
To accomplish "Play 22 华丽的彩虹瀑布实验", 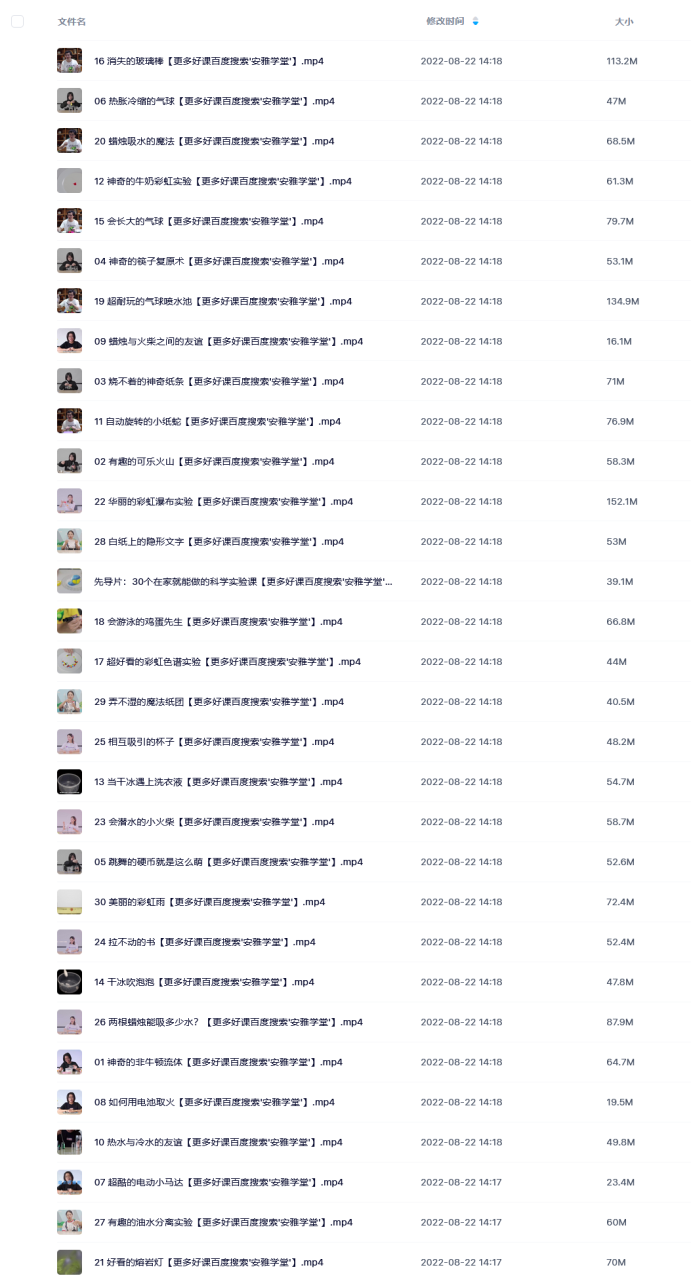I will (x=223, y=501).
